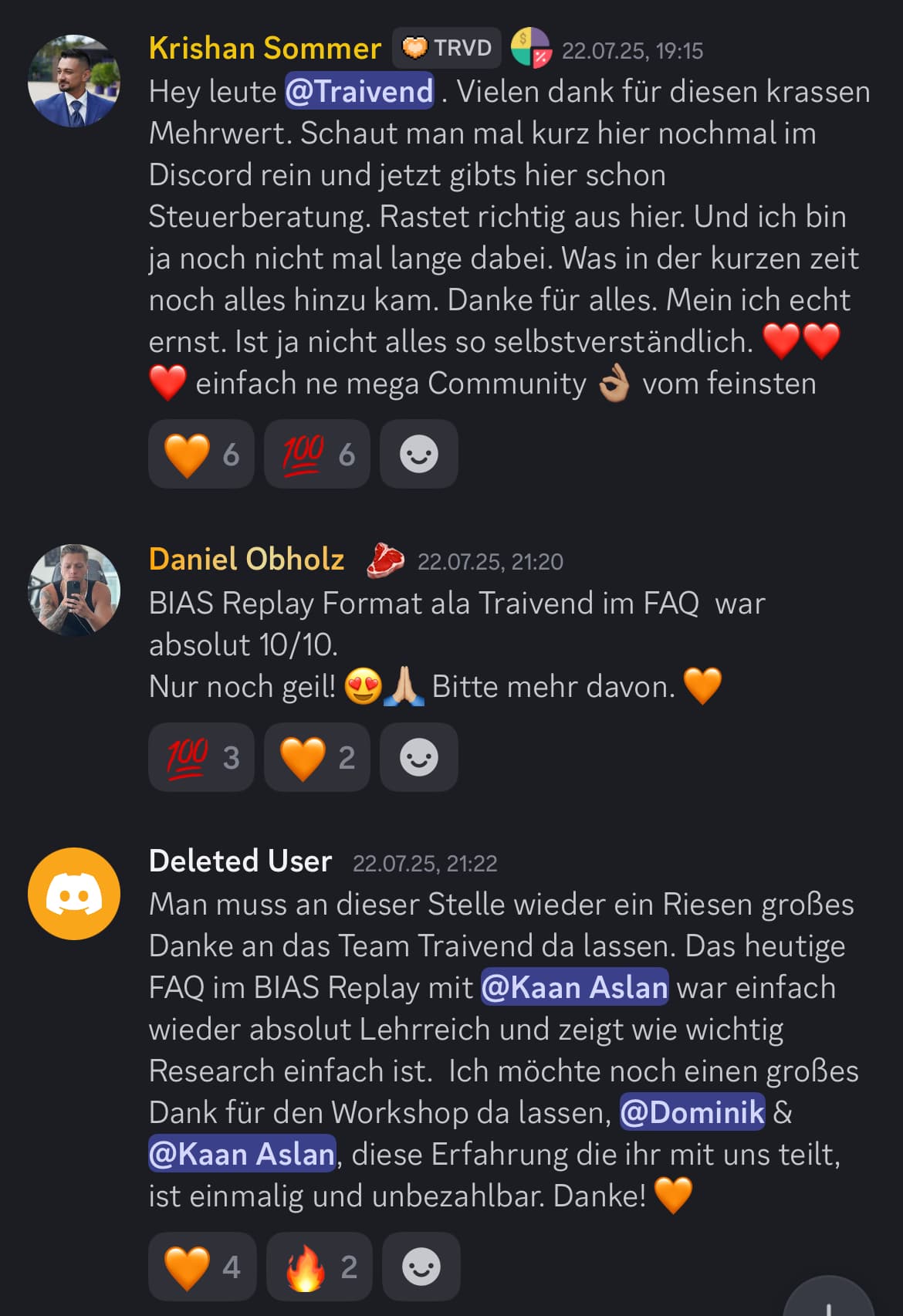903x1316 pixels.
Task: Toggle the 100 reaction on Daniel's message
Action: pos(200,758)
